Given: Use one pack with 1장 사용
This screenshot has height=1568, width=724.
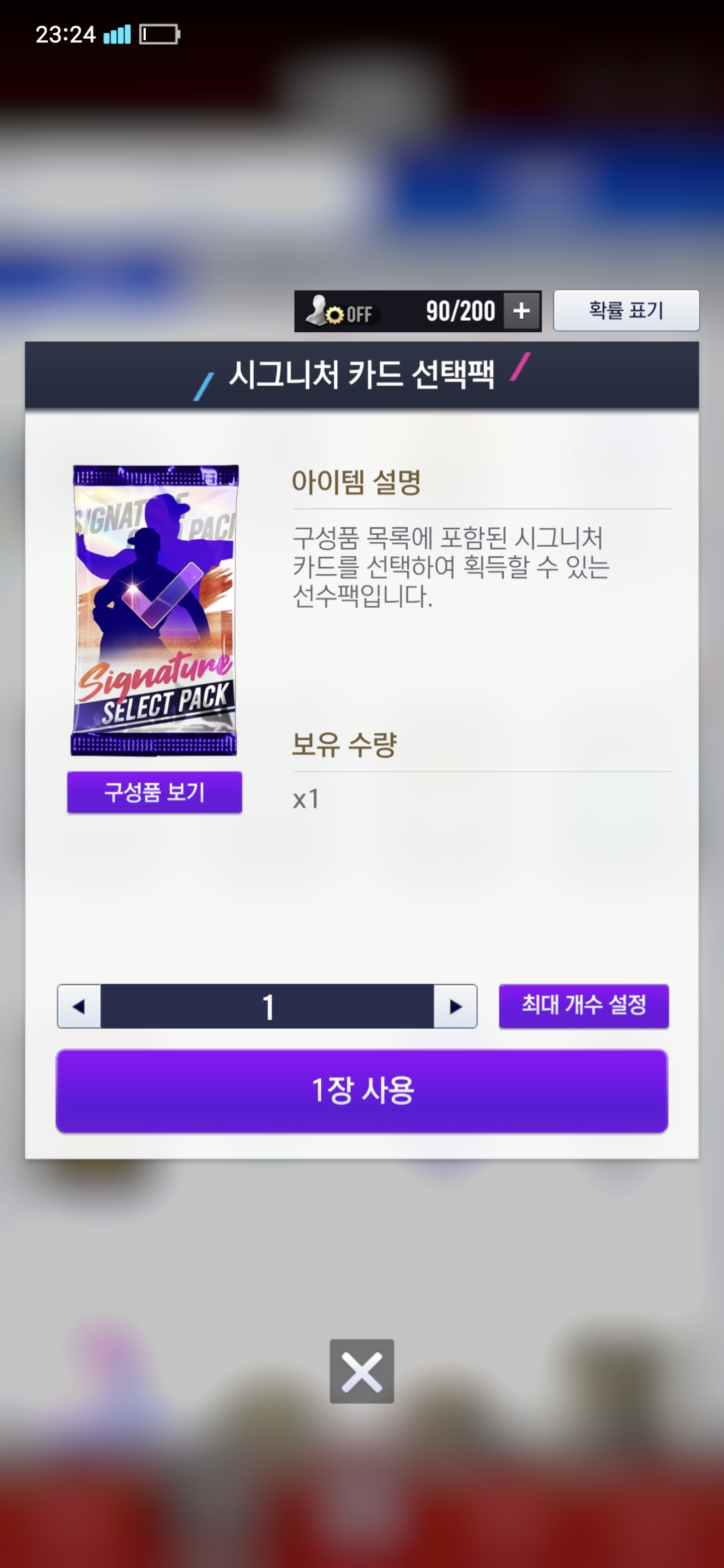Looking at the screenshot, I should 361,1090.
